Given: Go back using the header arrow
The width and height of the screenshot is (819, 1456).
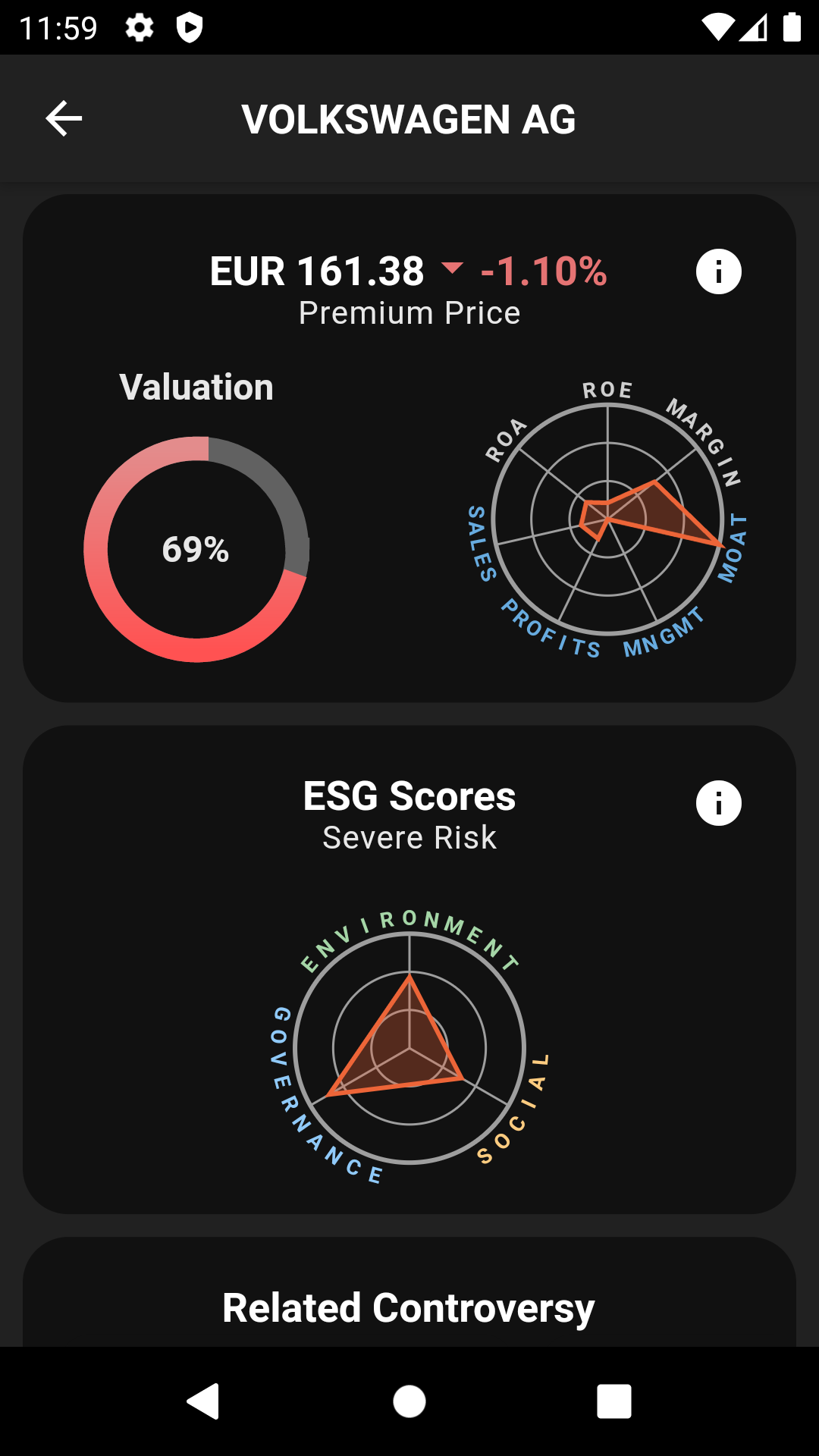Looking at the screenshot, I should click(64, 119).
